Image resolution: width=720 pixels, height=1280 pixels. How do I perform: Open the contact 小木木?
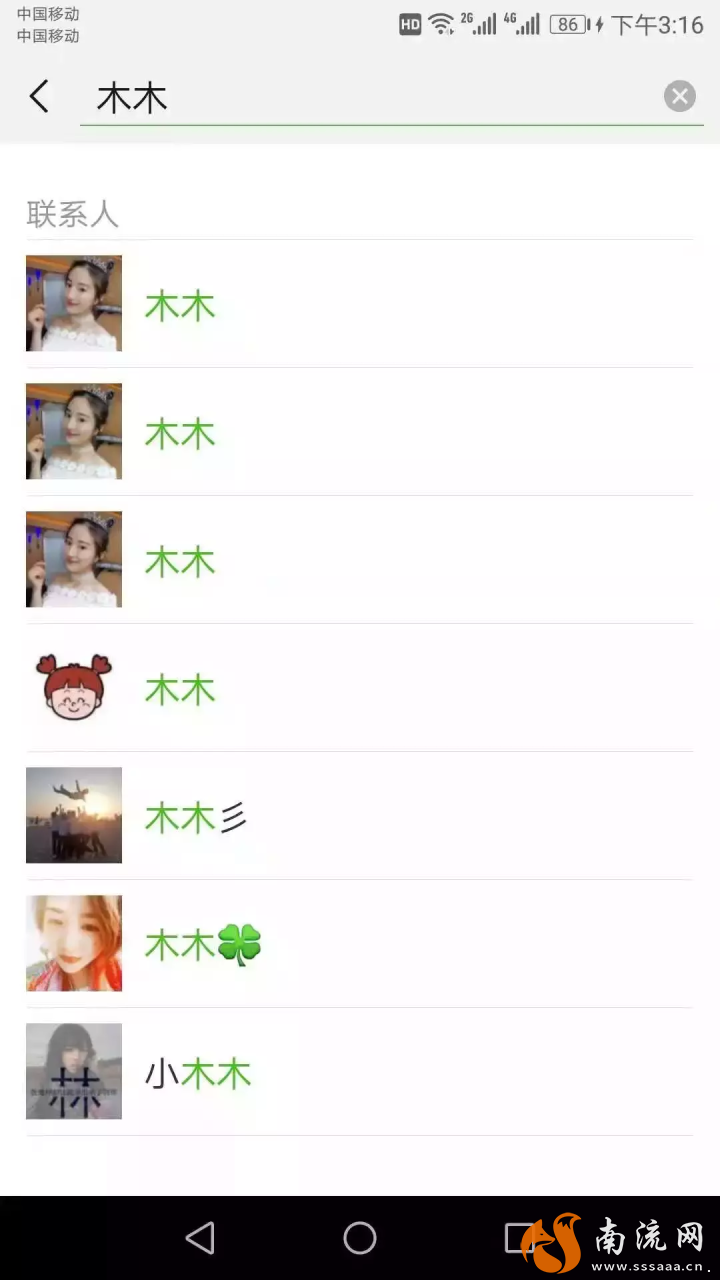click(358, 1073)
